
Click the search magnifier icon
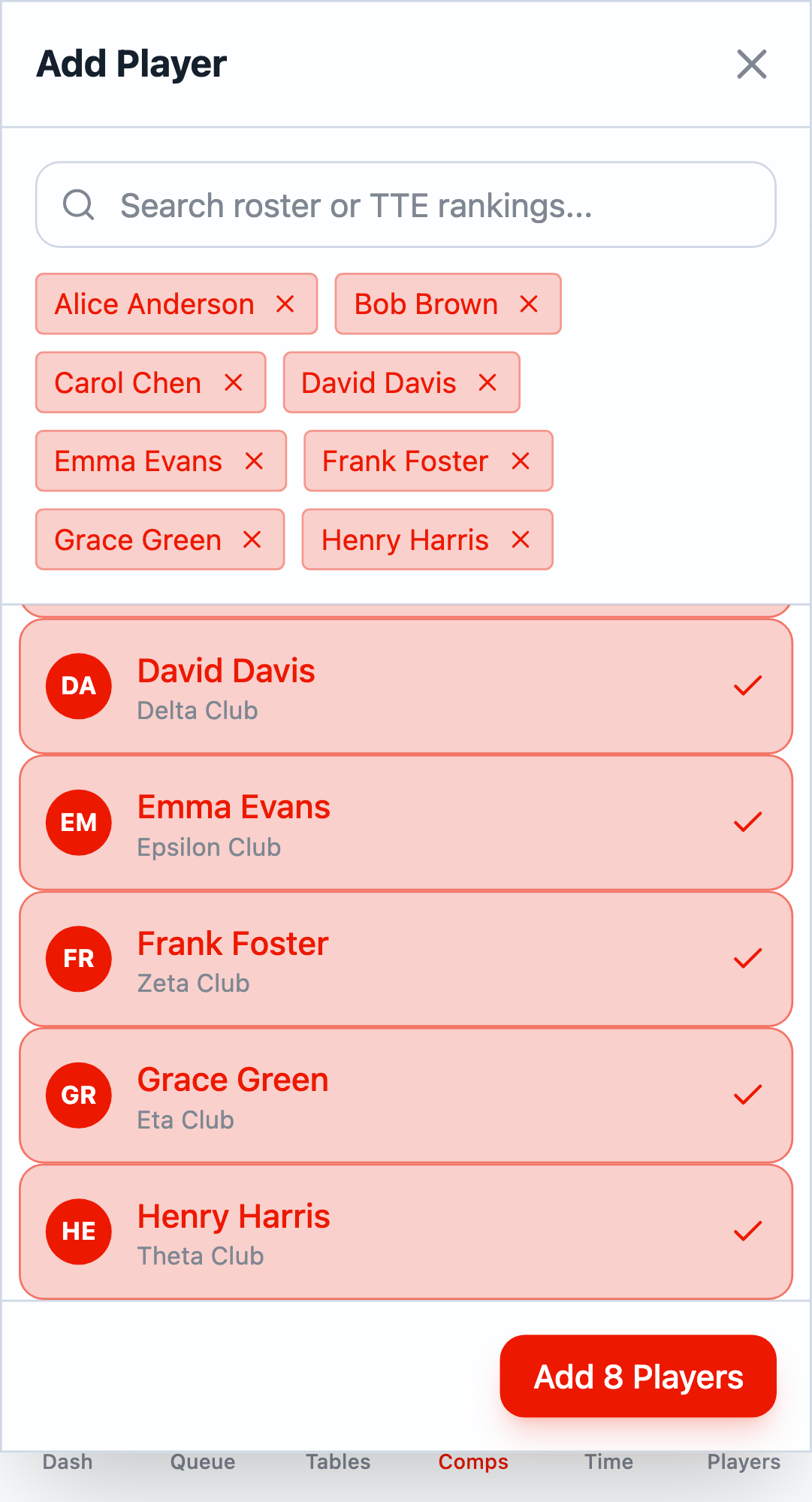click(x=80, y=205)
